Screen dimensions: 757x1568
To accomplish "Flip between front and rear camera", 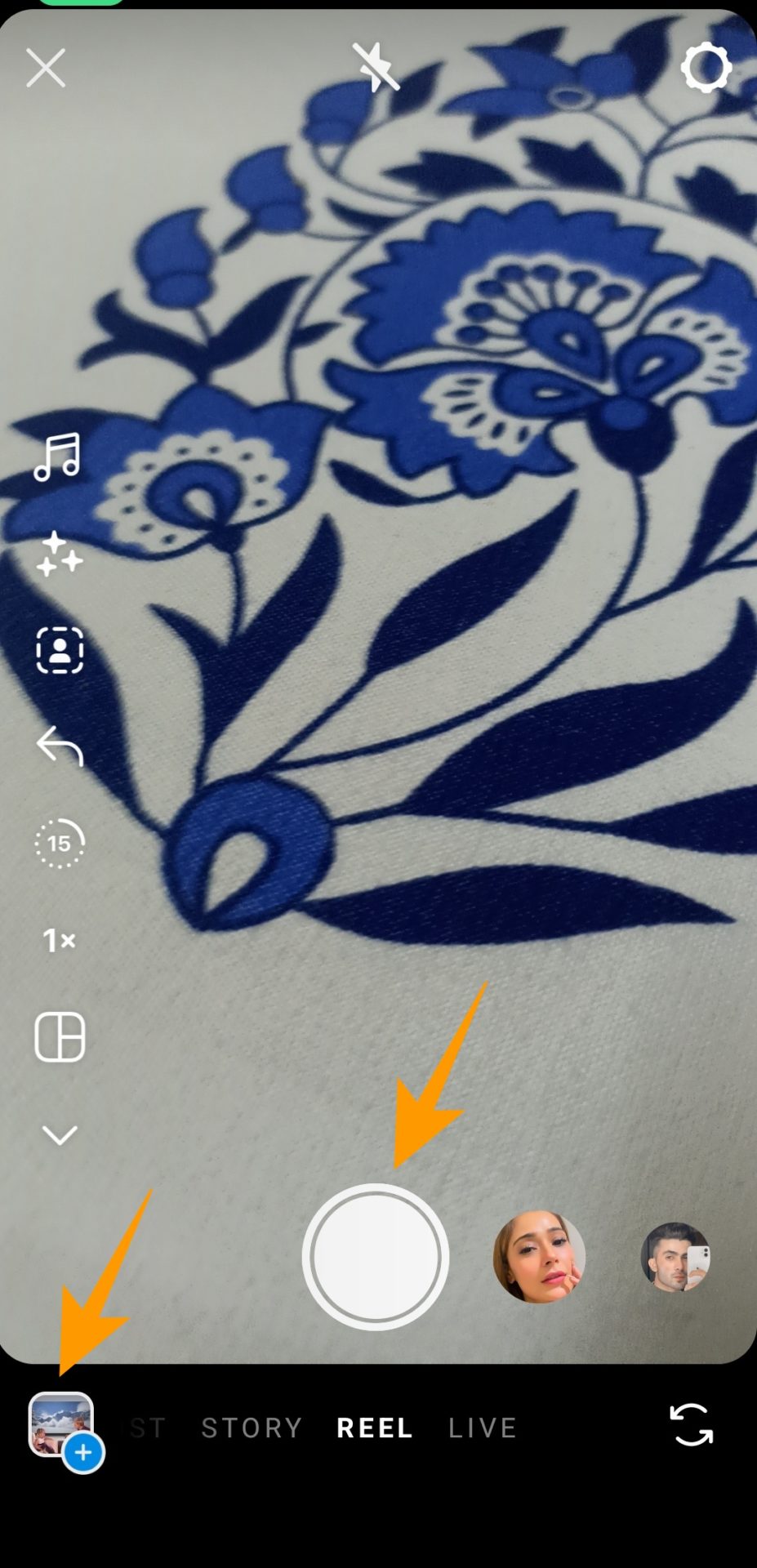I will (691, 1425).
